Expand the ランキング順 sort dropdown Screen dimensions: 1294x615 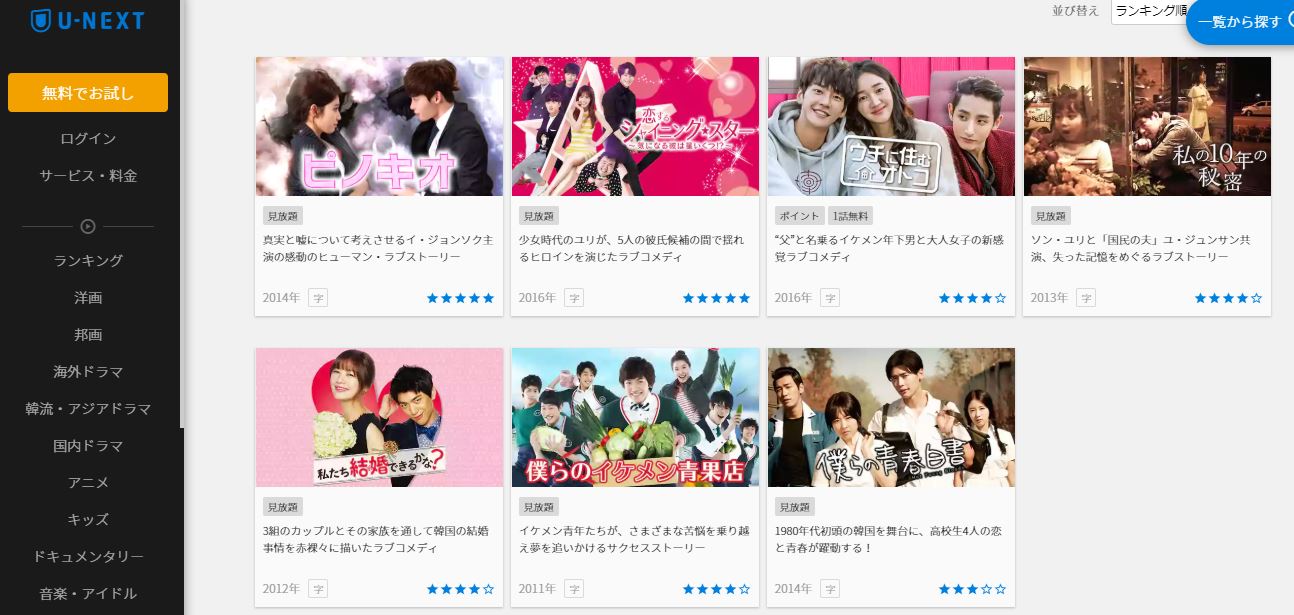pos(1148,11)
